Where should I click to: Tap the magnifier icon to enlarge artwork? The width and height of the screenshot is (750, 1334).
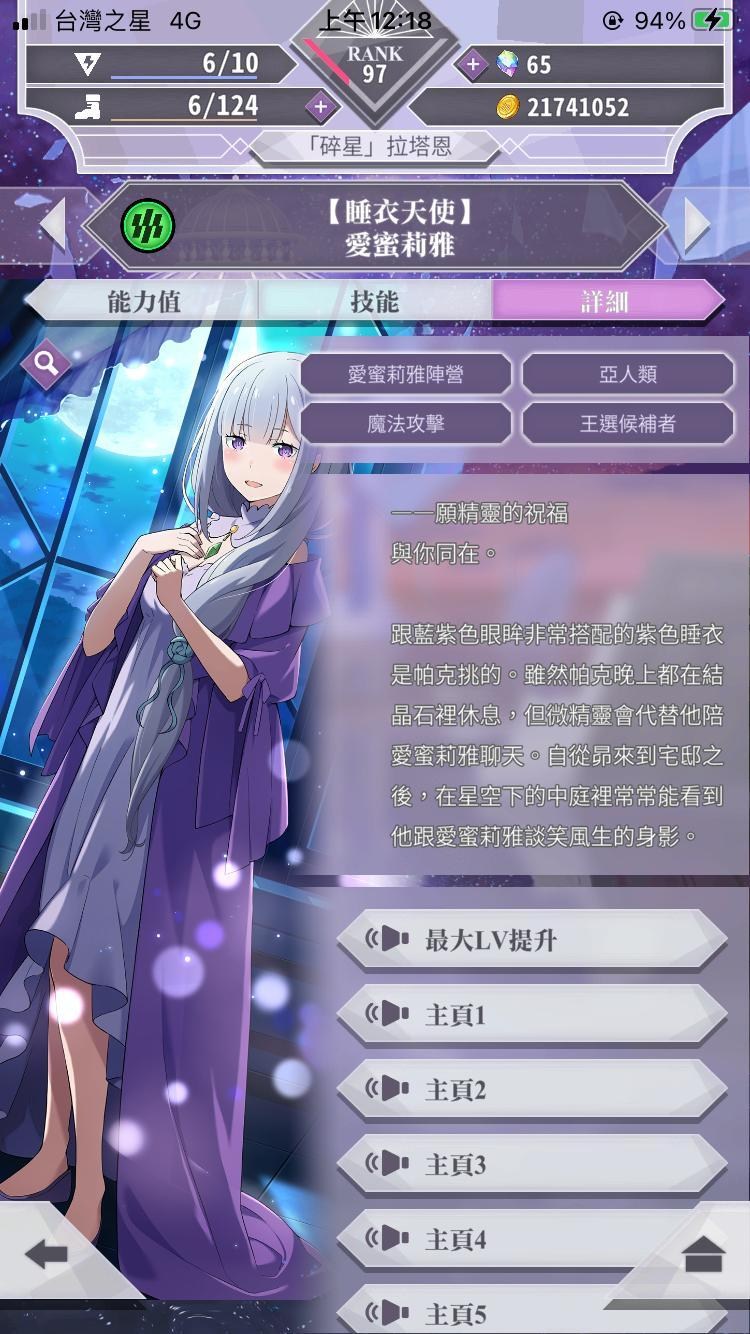(46, 364)
